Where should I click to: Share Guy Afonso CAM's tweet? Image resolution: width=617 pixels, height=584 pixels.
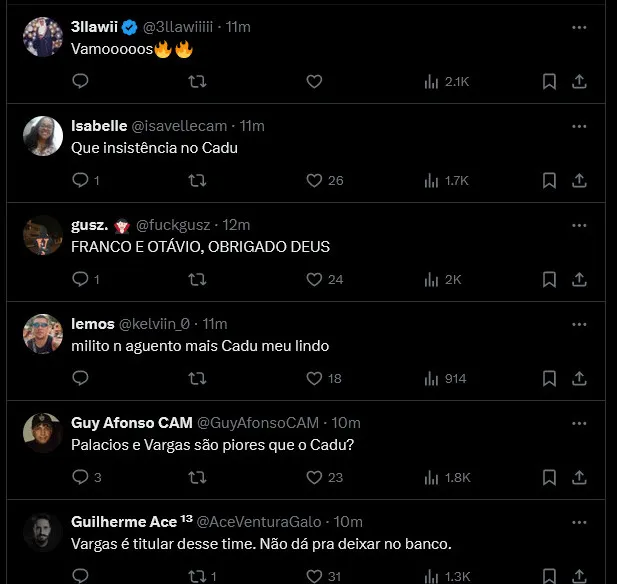point(579,477)
